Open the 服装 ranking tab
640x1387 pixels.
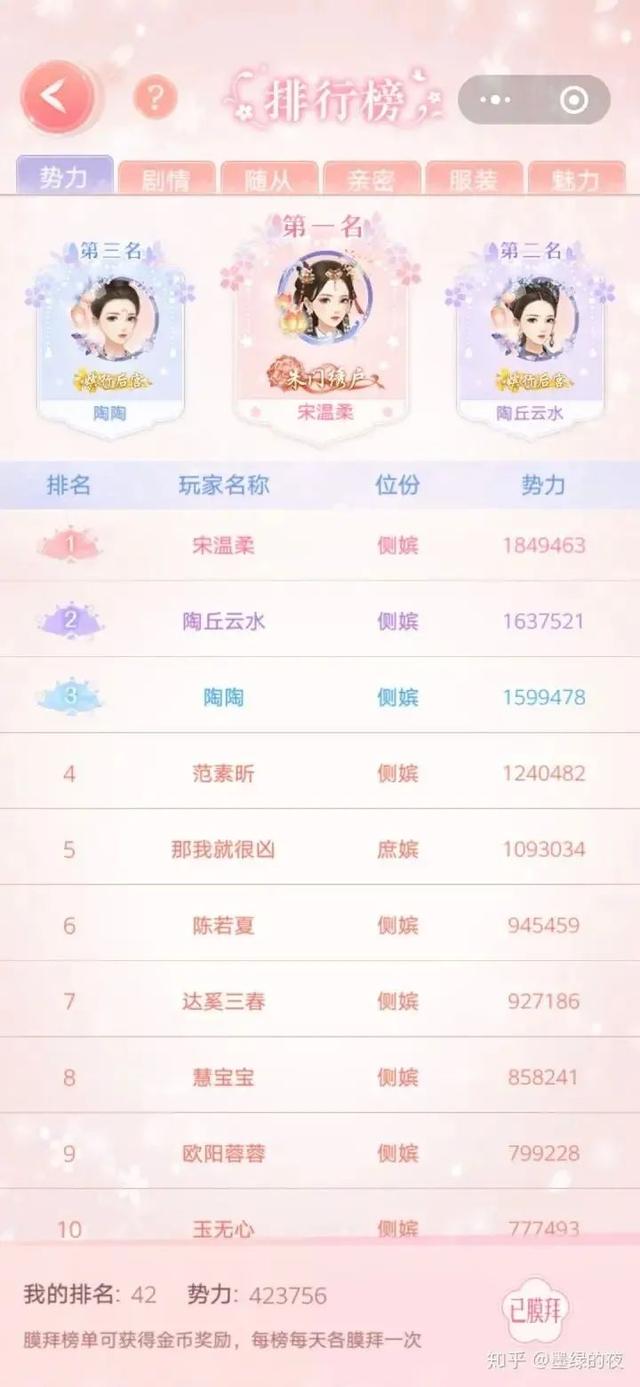[474, 180]
